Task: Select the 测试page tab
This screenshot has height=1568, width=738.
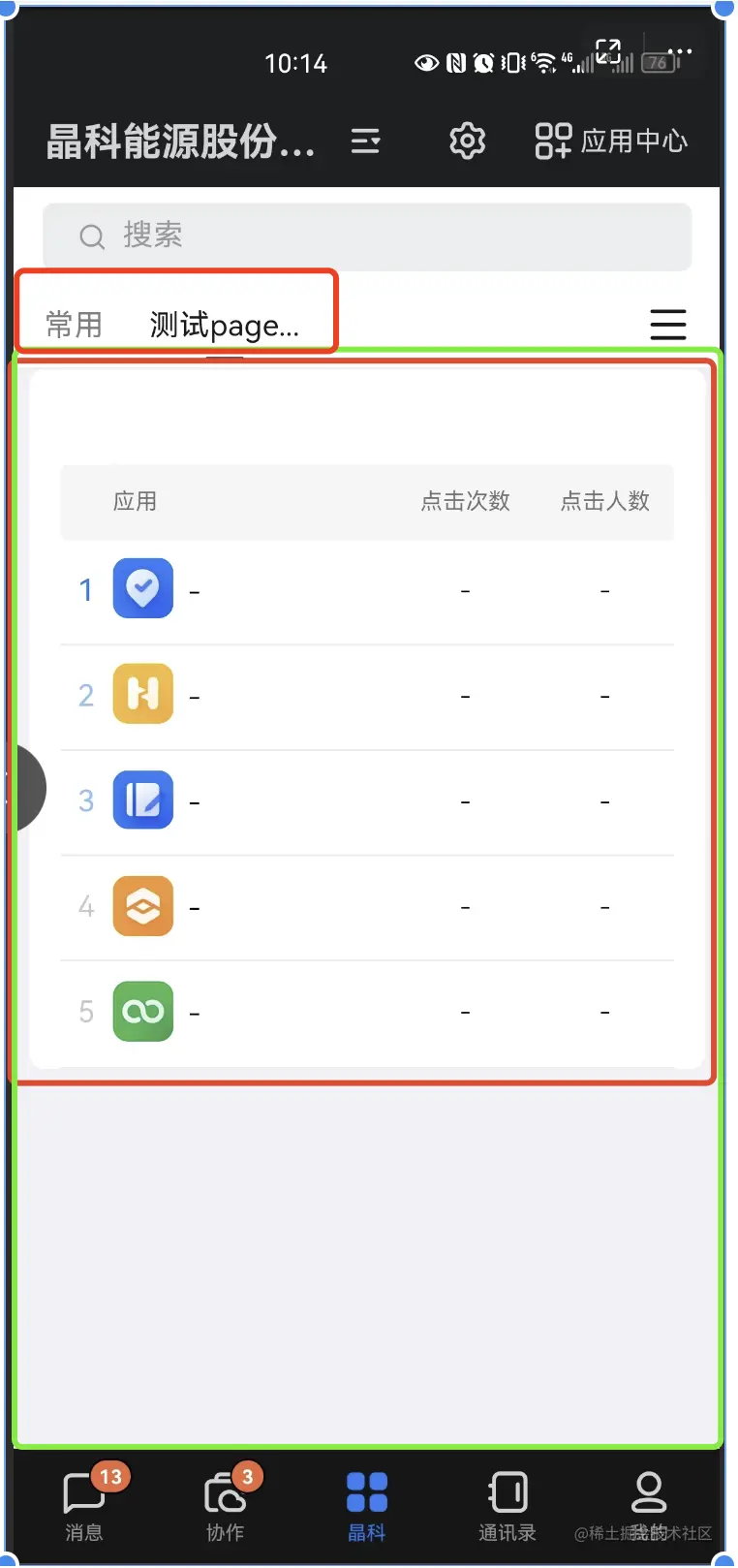Action: [224, 325]
